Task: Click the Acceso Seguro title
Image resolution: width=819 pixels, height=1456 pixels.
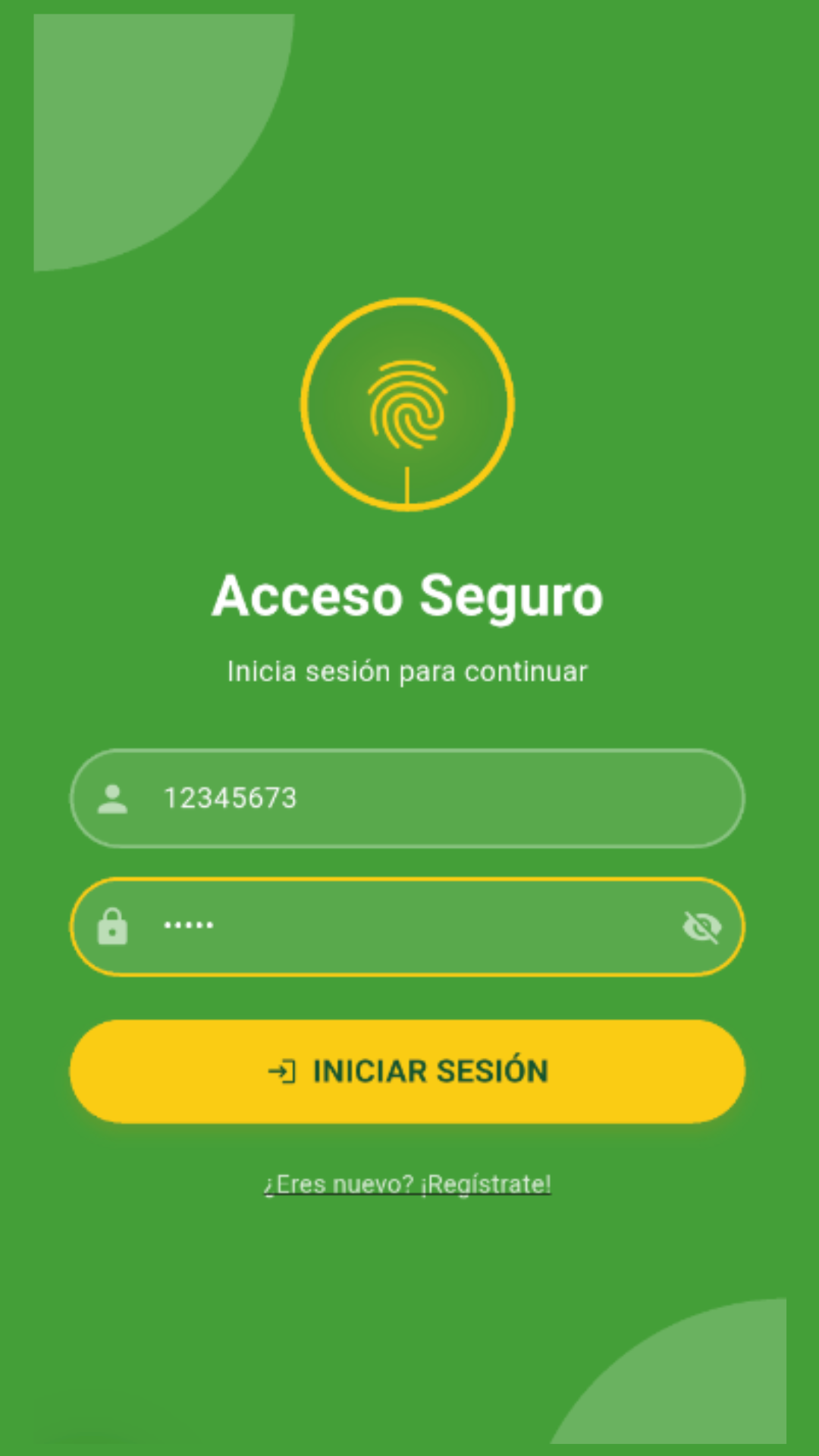Action: click(x=408, y=598)
